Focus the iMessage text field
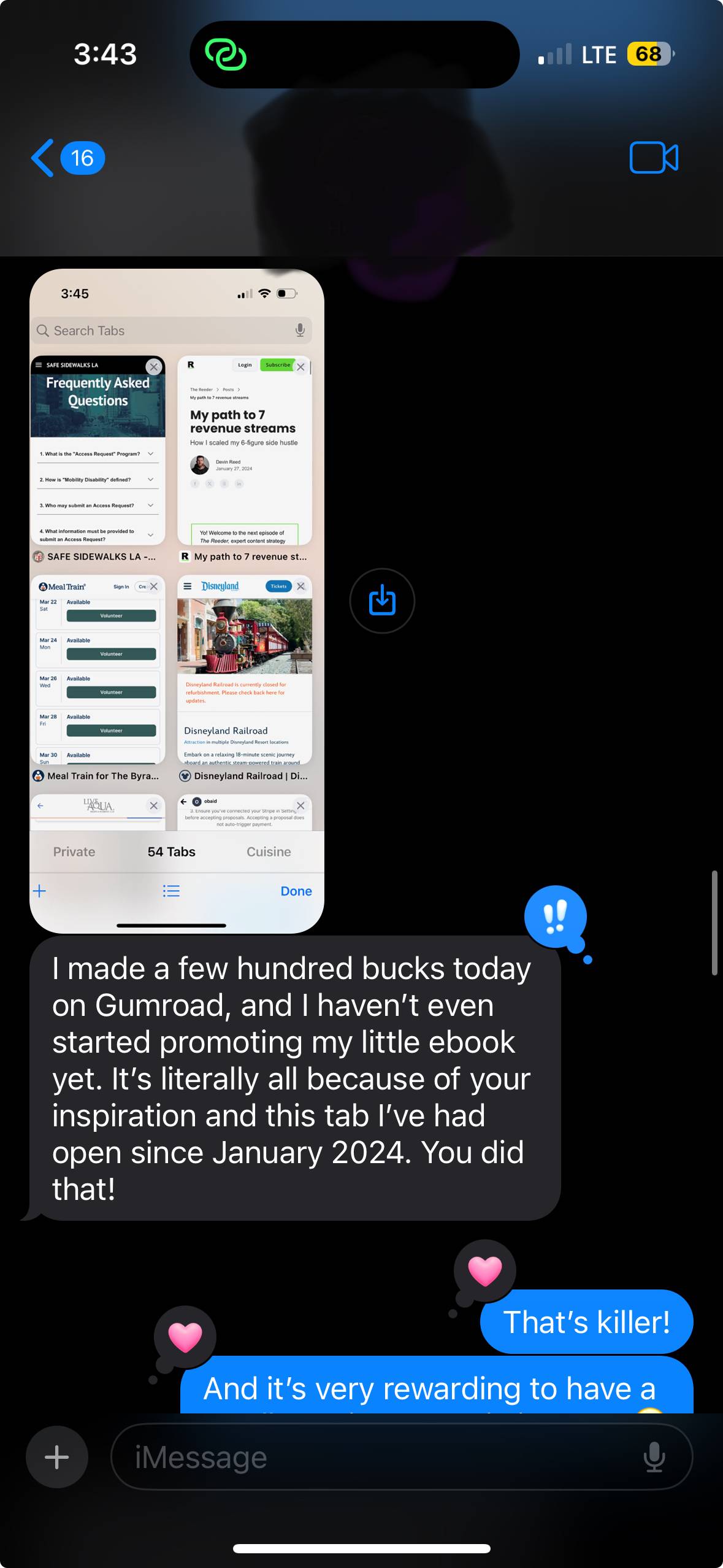The image size is (723, 1568). 380,1456
